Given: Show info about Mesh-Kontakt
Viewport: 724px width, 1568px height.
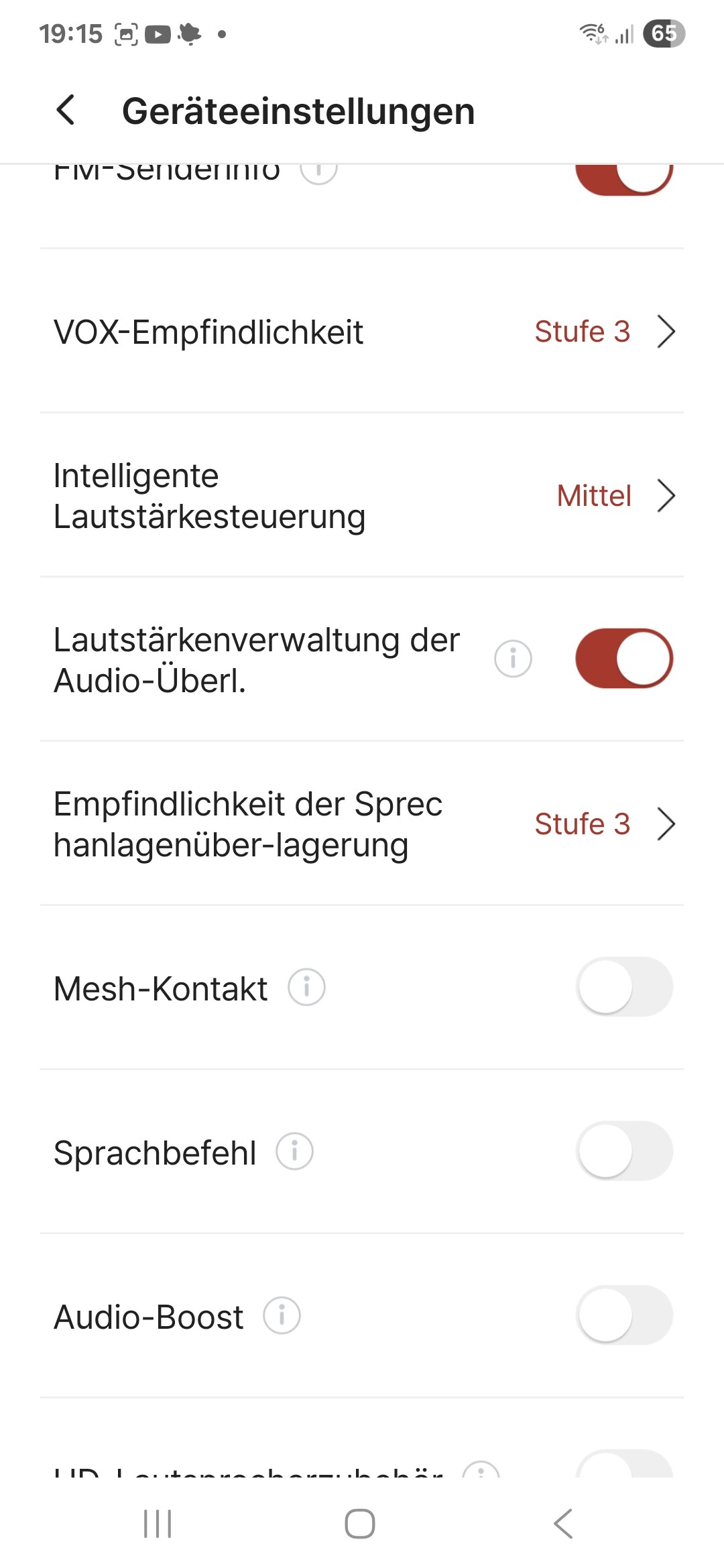Looking at the screenshot, I should [x=306, y=987].
